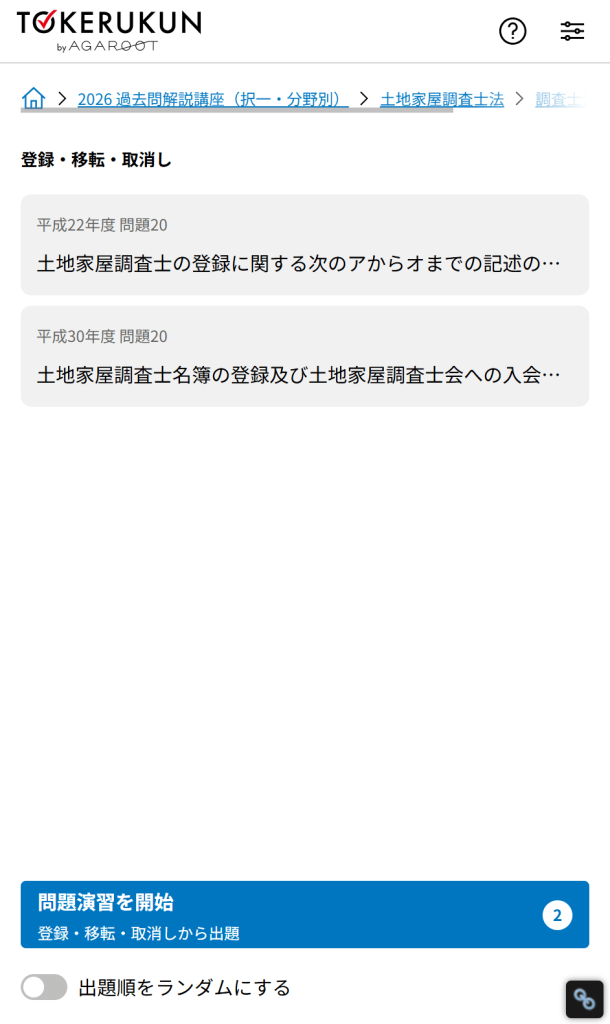Open 土地家屋調査士法 breadcrumb link
This screenshot has height=1024, width=610.
[x=441, y=99]
